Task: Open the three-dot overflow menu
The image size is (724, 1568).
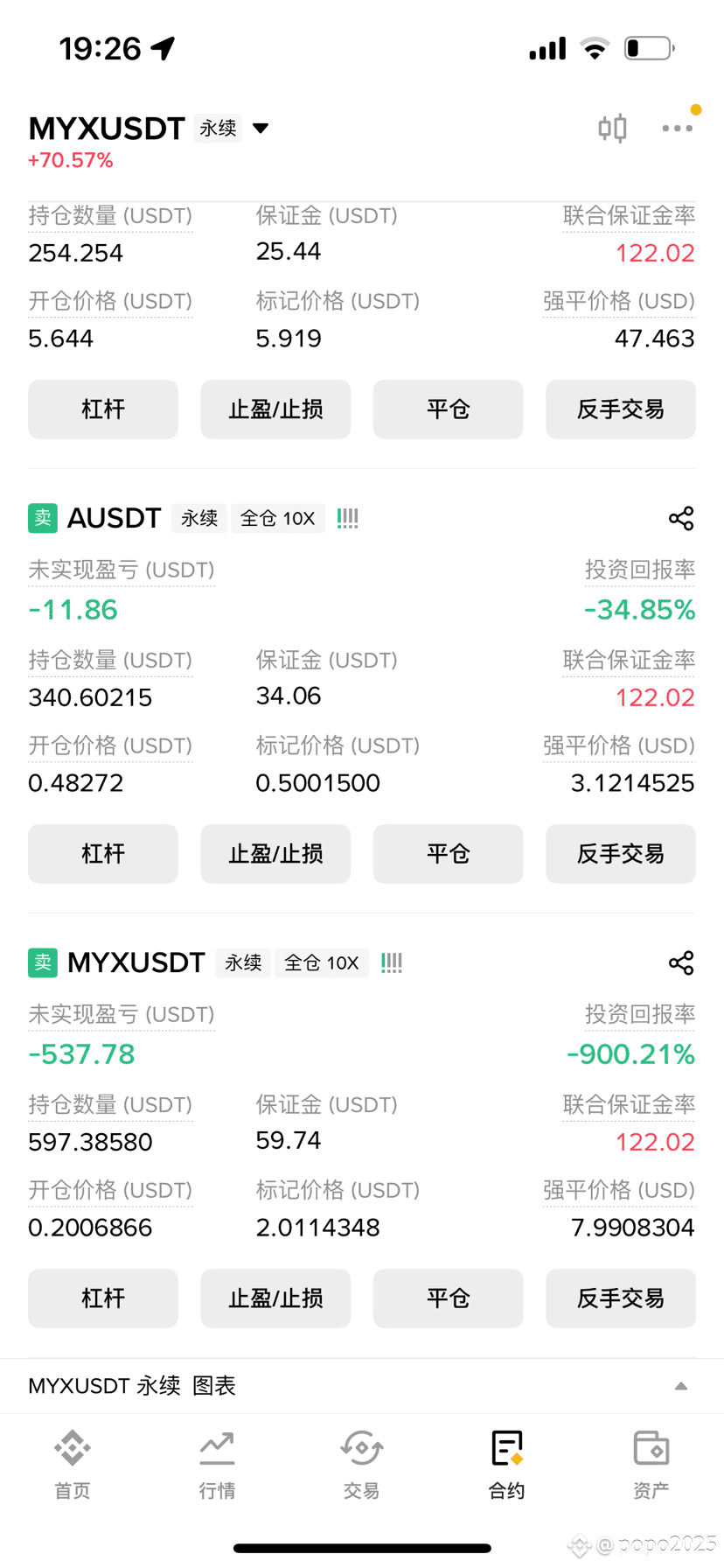Action: [677, 129]
